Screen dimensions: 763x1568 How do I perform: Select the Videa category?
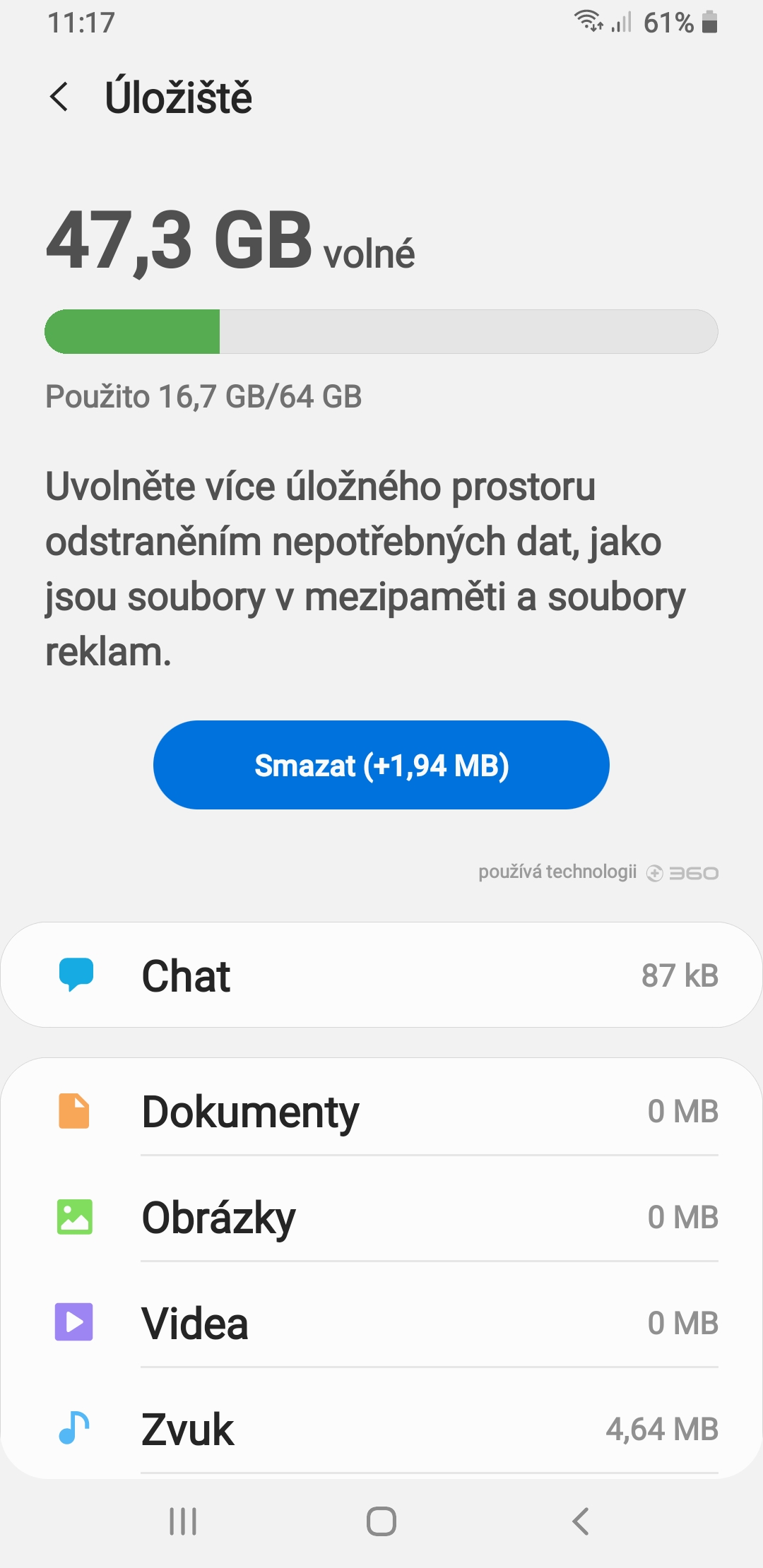coord(381,1323)
